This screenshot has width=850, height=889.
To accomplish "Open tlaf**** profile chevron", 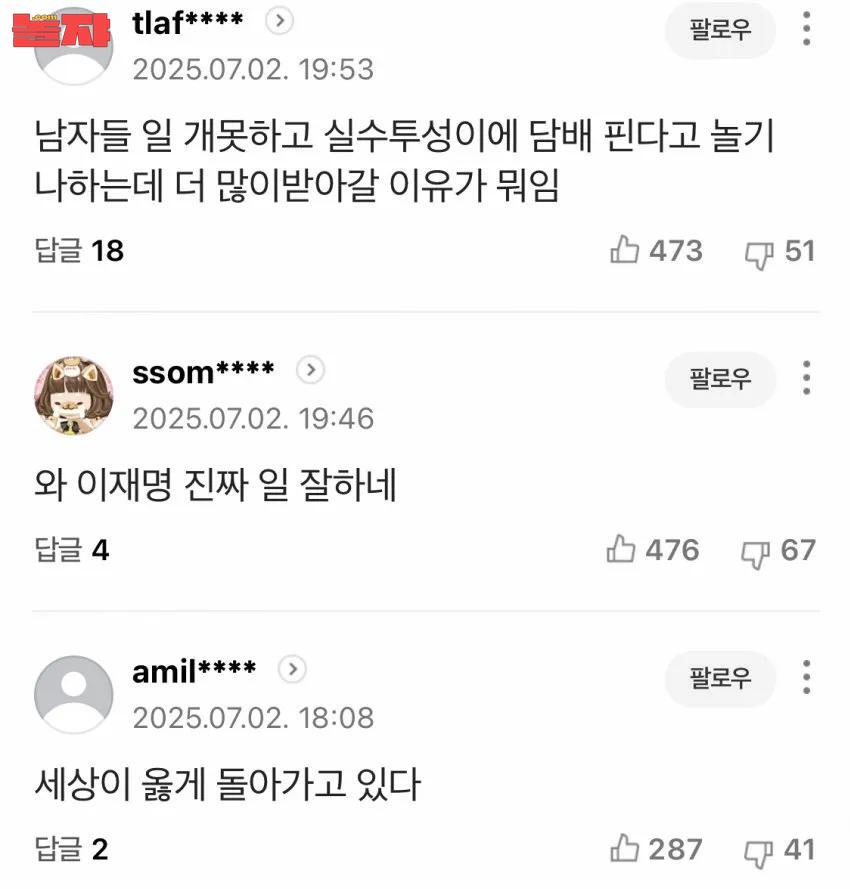I will 282,20.
